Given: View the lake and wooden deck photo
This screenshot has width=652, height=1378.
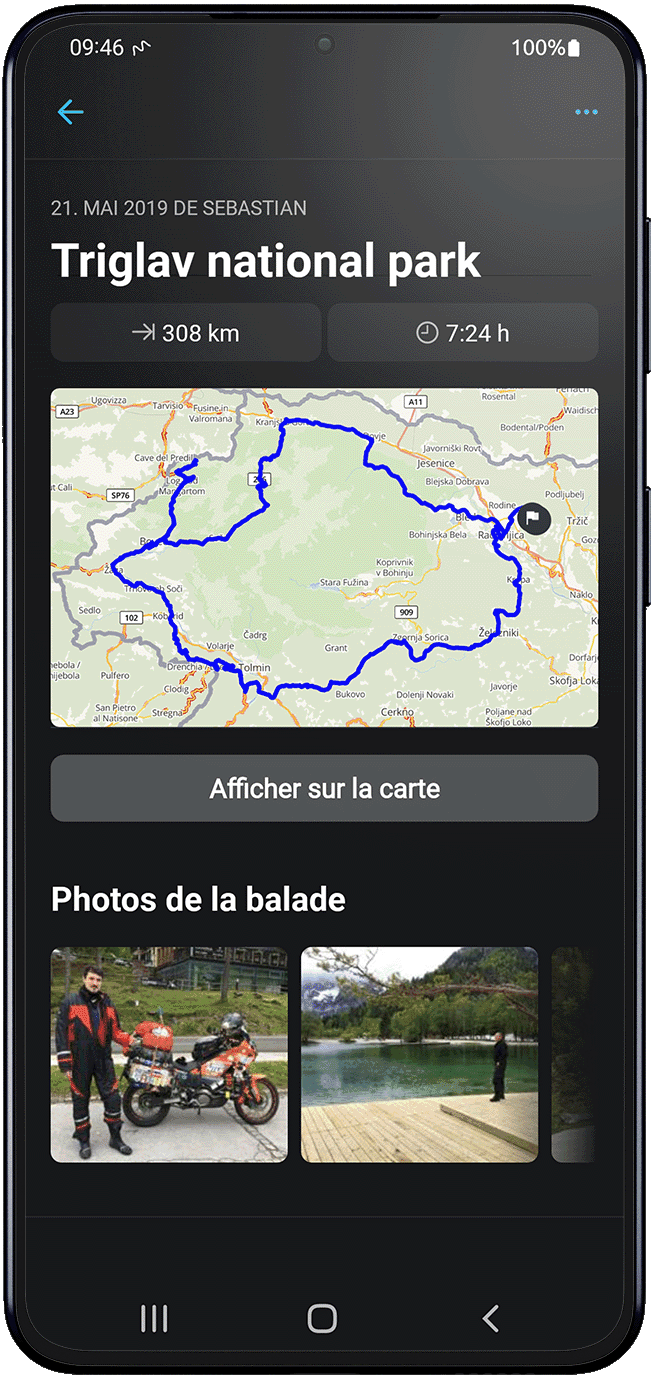Looking at the screenshot, I should [419, 1054].
